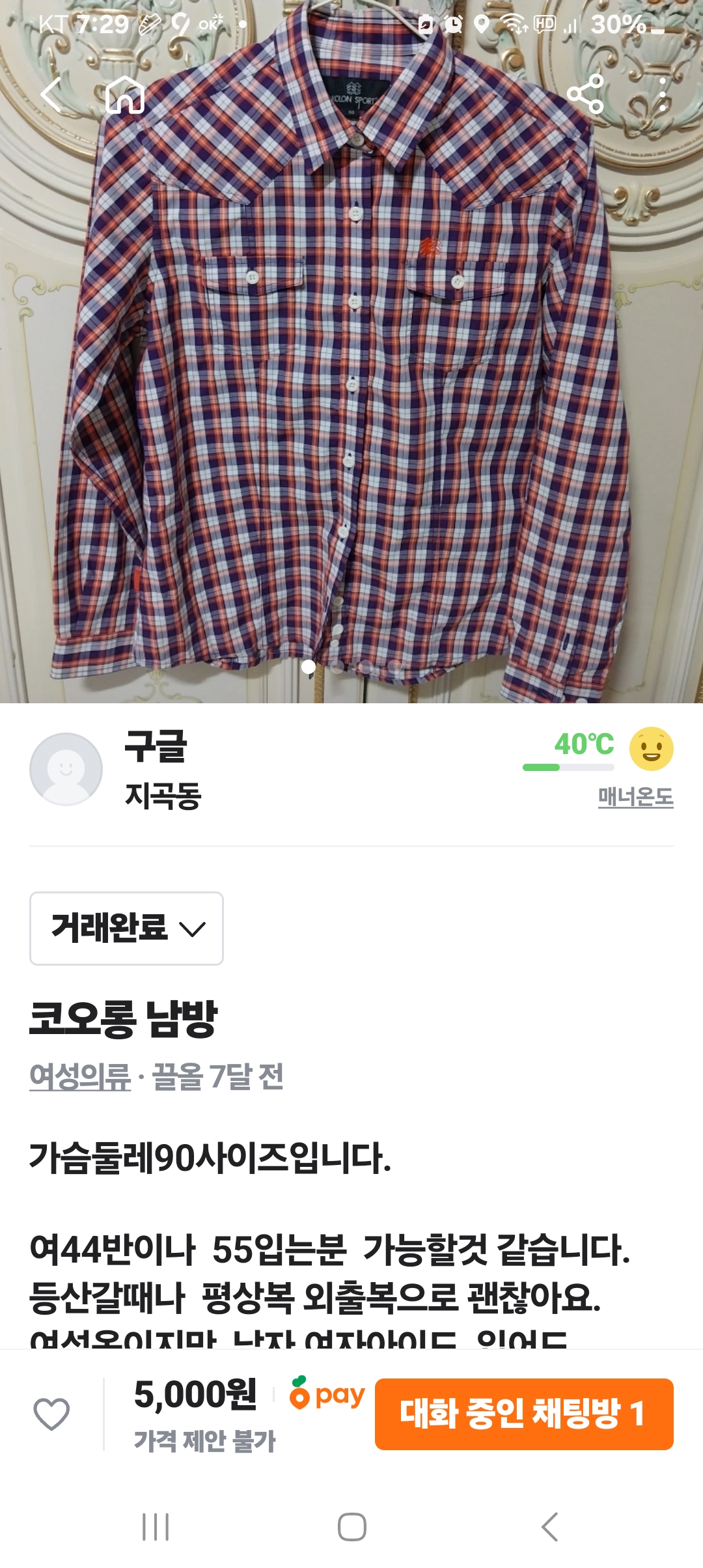Tap the system home button
The image size is (703, 1568).
[x=351, y=1527]
